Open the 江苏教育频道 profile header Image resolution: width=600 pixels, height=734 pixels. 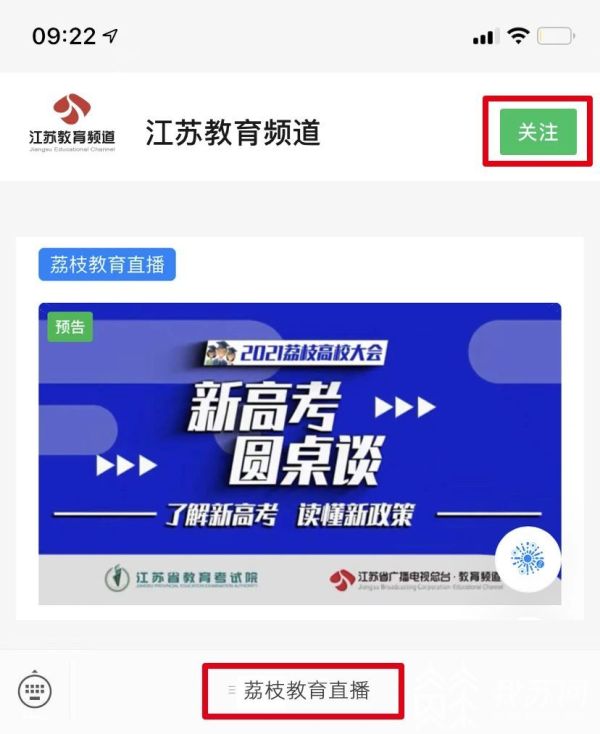click(x=232, y=133)
